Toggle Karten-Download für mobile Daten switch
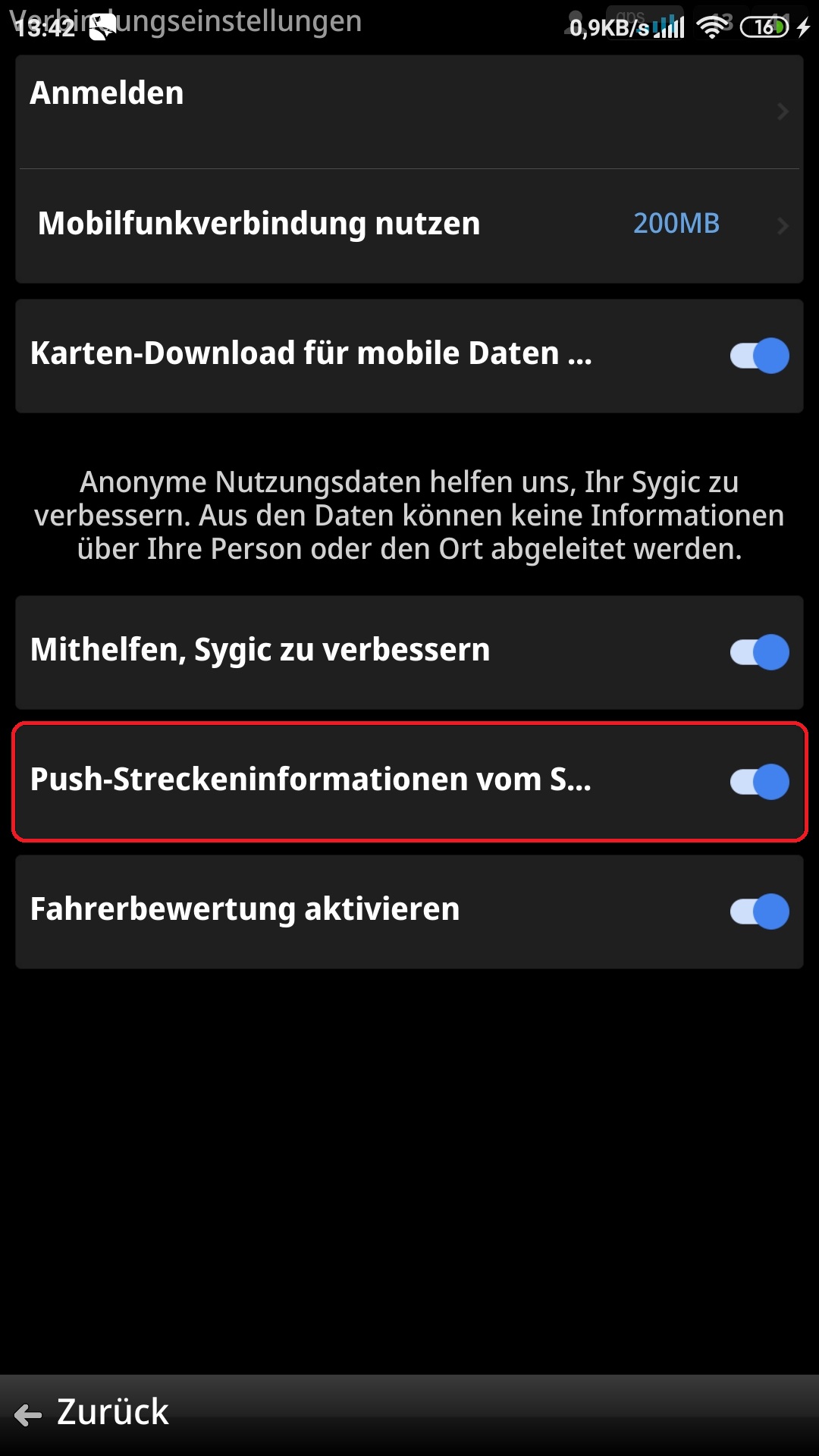Image resolution: width=819 pixels, height=1456 pixels. click(x=759, y=356)
